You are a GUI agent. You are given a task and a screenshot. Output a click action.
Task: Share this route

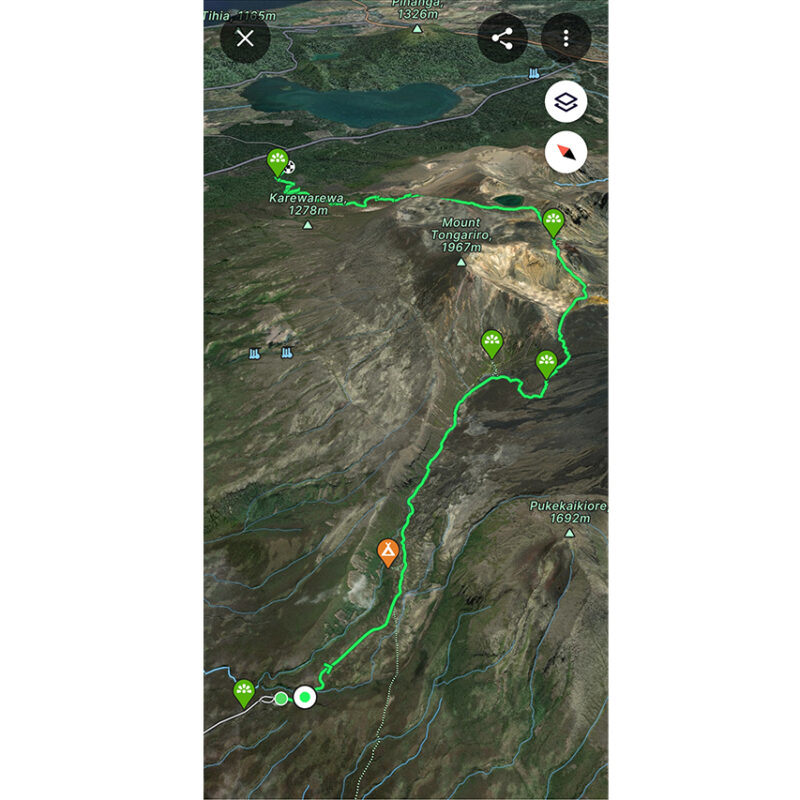(502, 39)
